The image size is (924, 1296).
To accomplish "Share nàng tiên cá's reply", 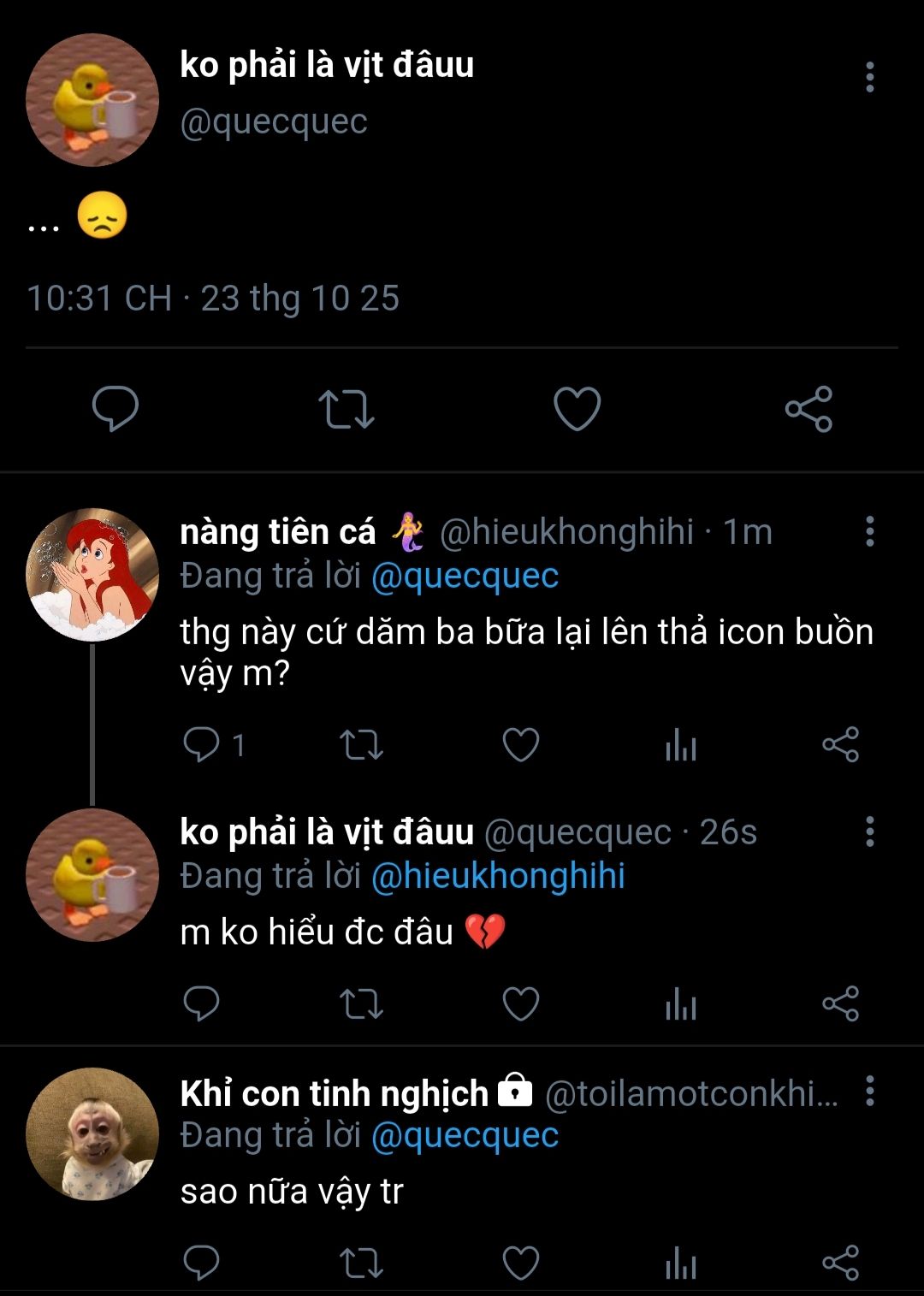I will point(840,744).
